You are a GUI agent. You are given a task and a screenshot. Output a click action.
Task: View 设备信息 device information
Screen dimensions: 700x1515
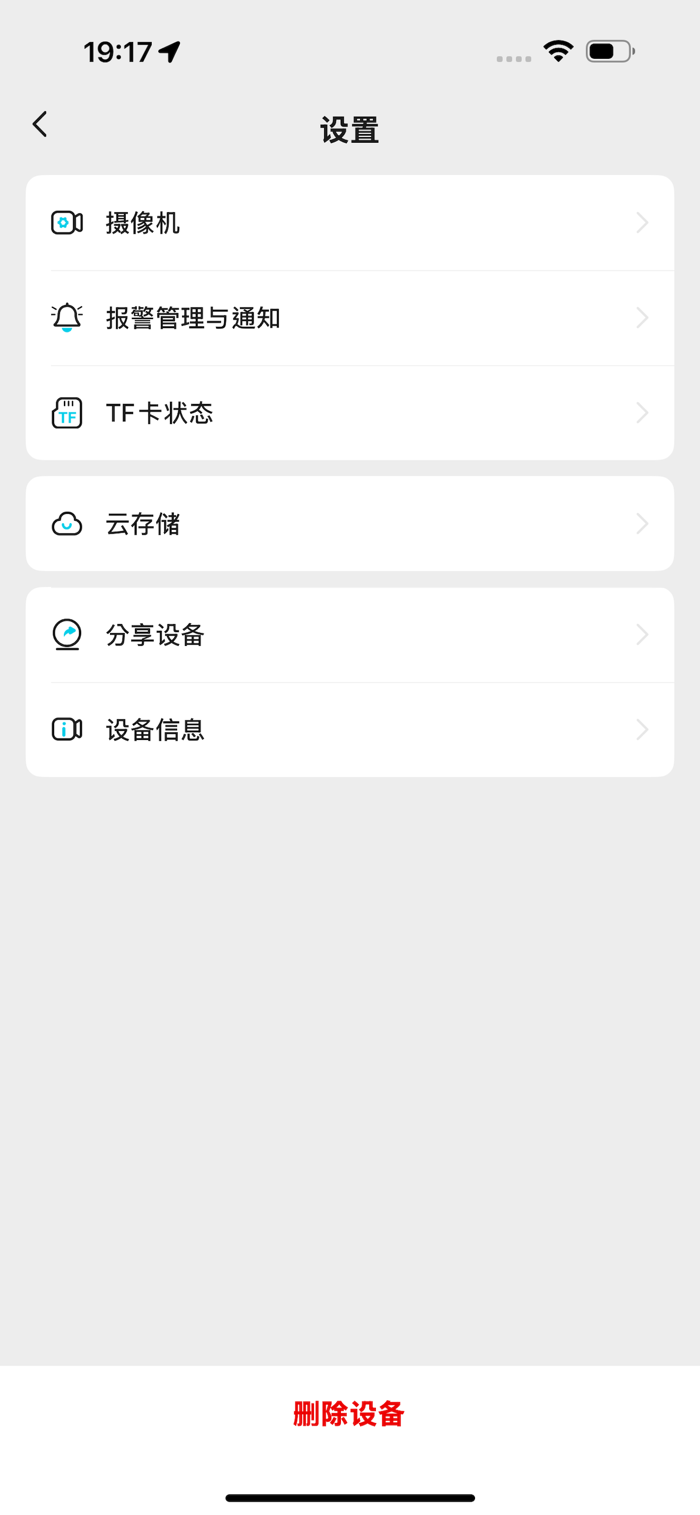pos(350,730)
